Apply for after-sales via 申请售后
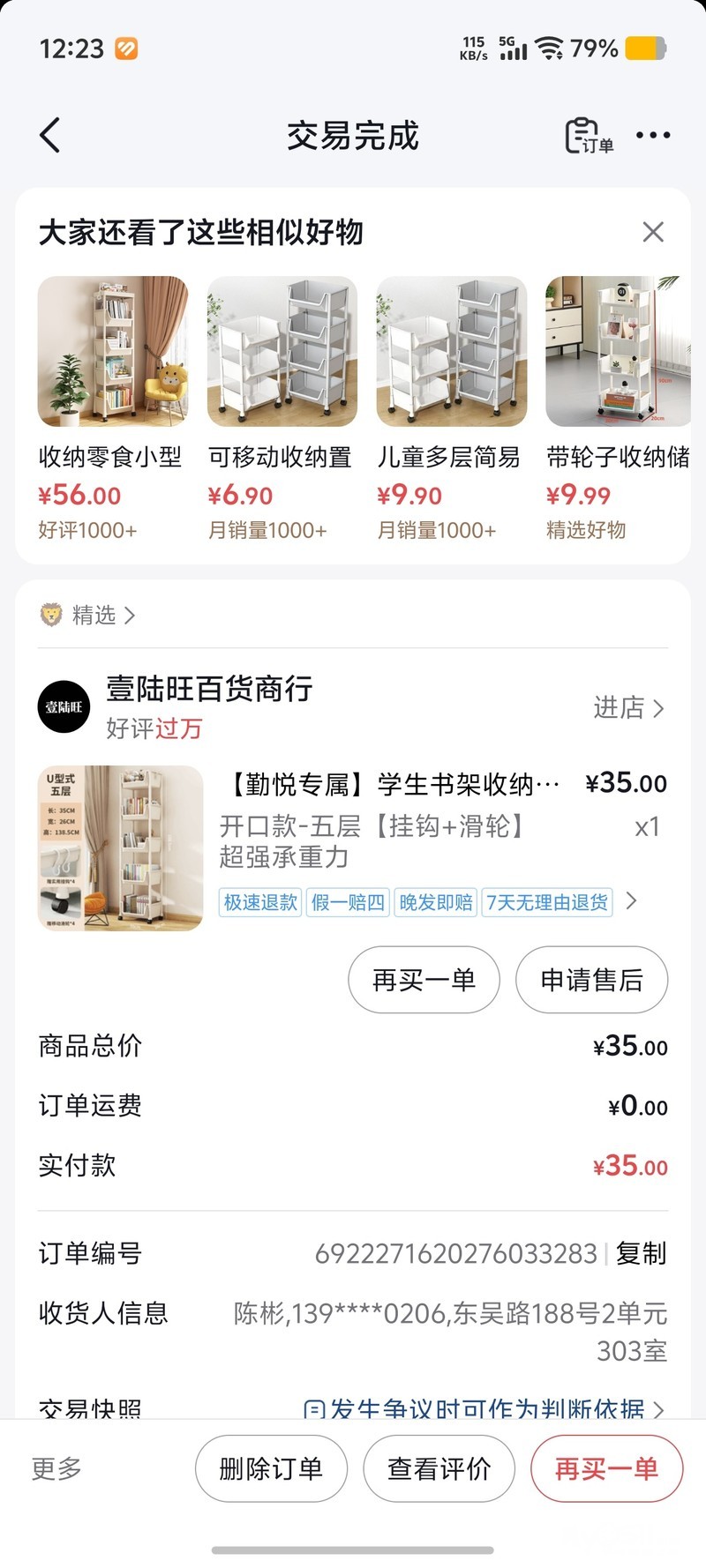 (x=591, y=980)
